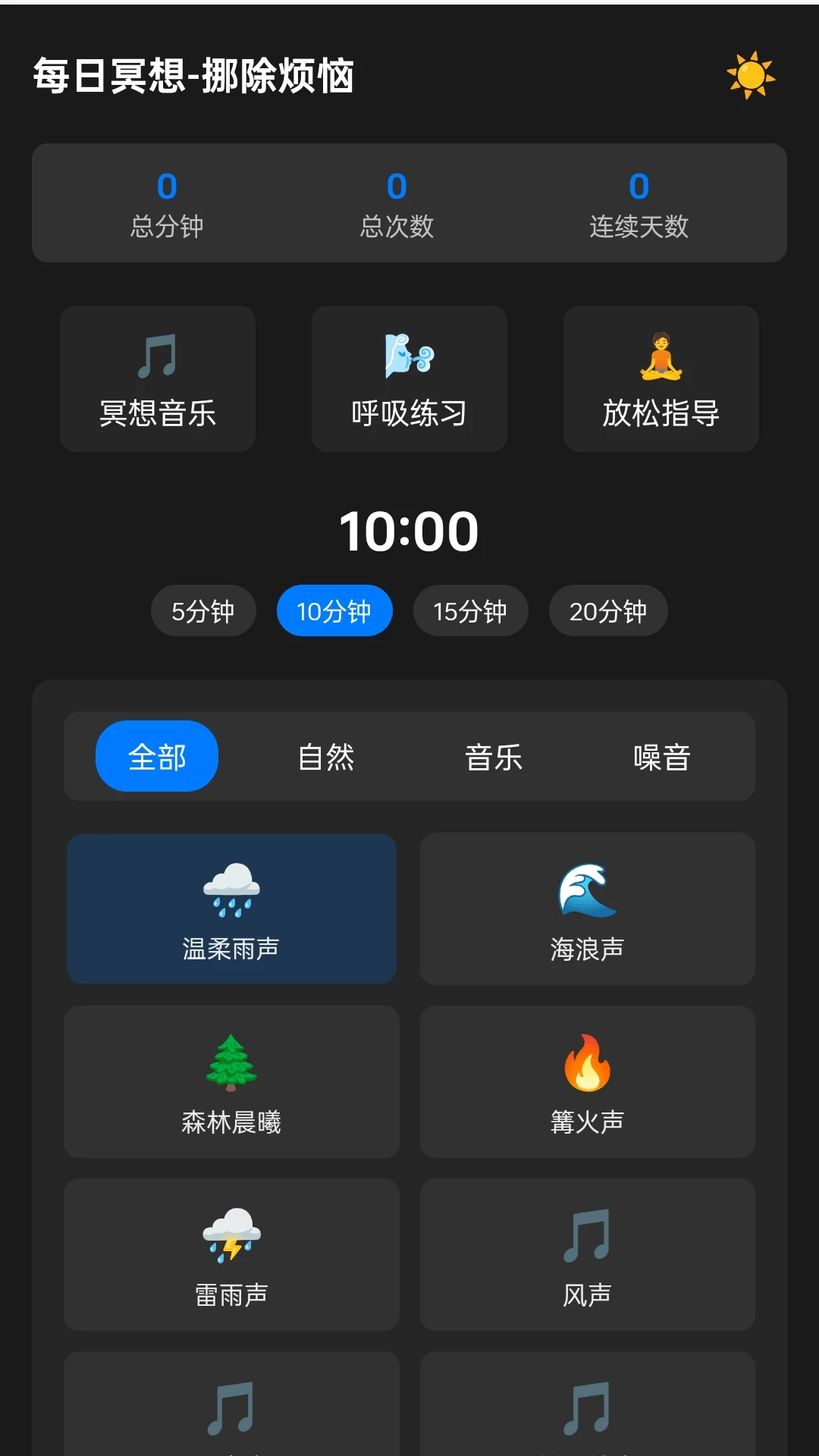This screenshot has height=1456, width=819.
Task: Tap the music note icon above 冥想音乐
Action: tap(157, 355)
